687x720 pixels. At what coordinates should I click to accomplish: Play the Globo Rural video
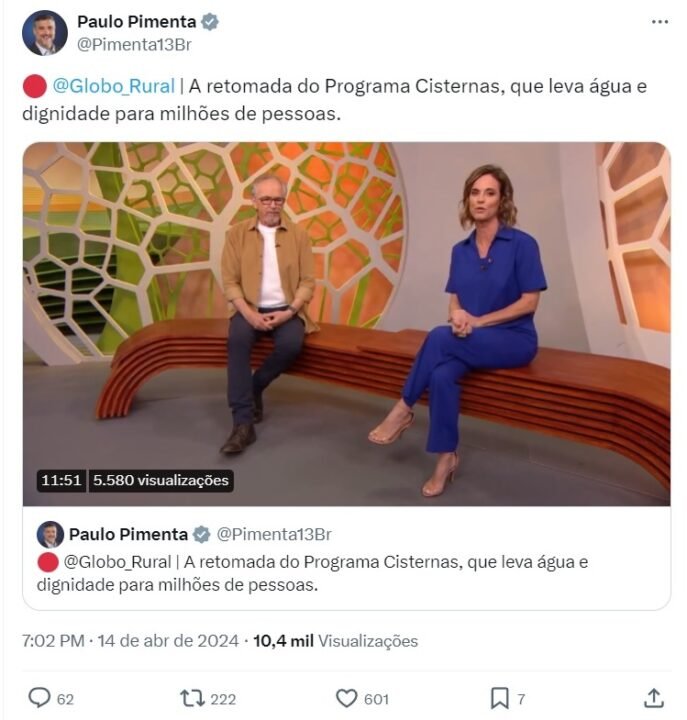point(346,323)
